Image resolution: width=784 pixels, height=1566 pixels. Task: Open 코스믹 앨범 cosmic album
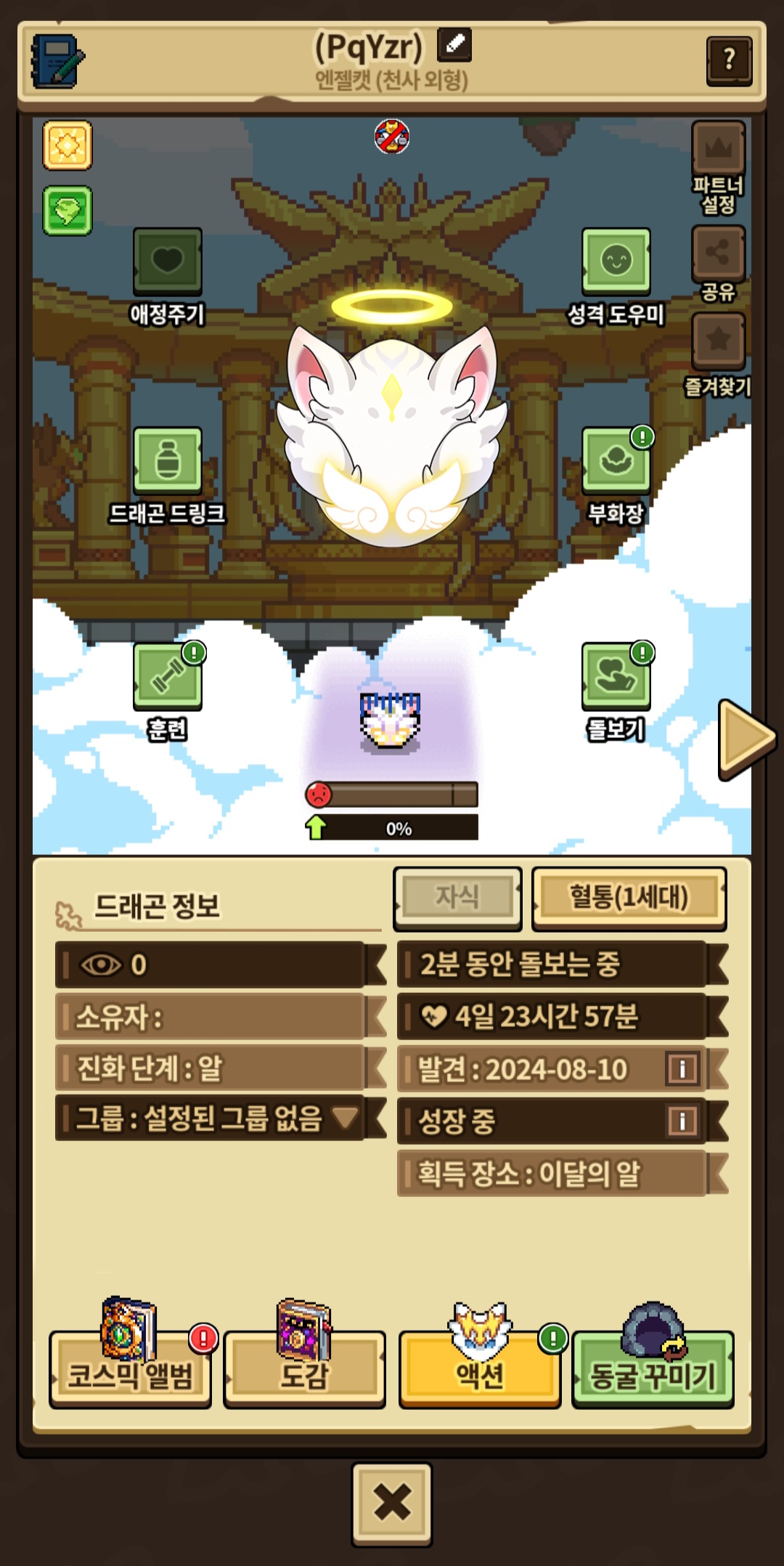(131, 1369)
